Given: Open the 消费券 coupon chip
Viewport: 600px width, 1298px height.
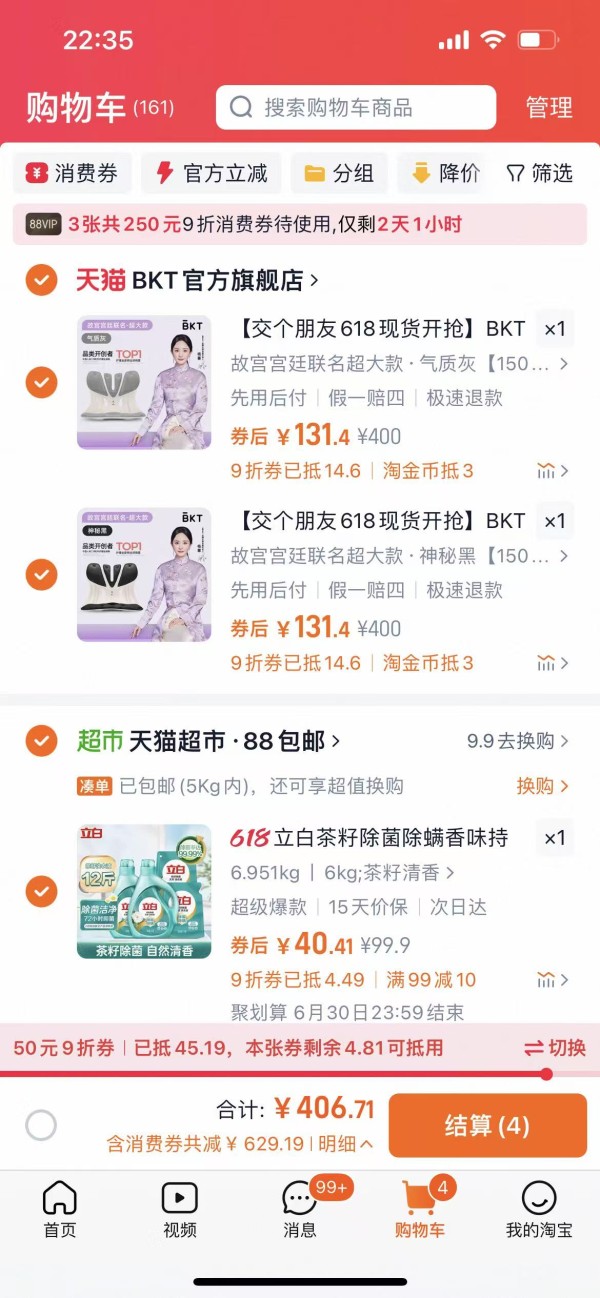Looking at the screenshot, I should coord(72,174).
